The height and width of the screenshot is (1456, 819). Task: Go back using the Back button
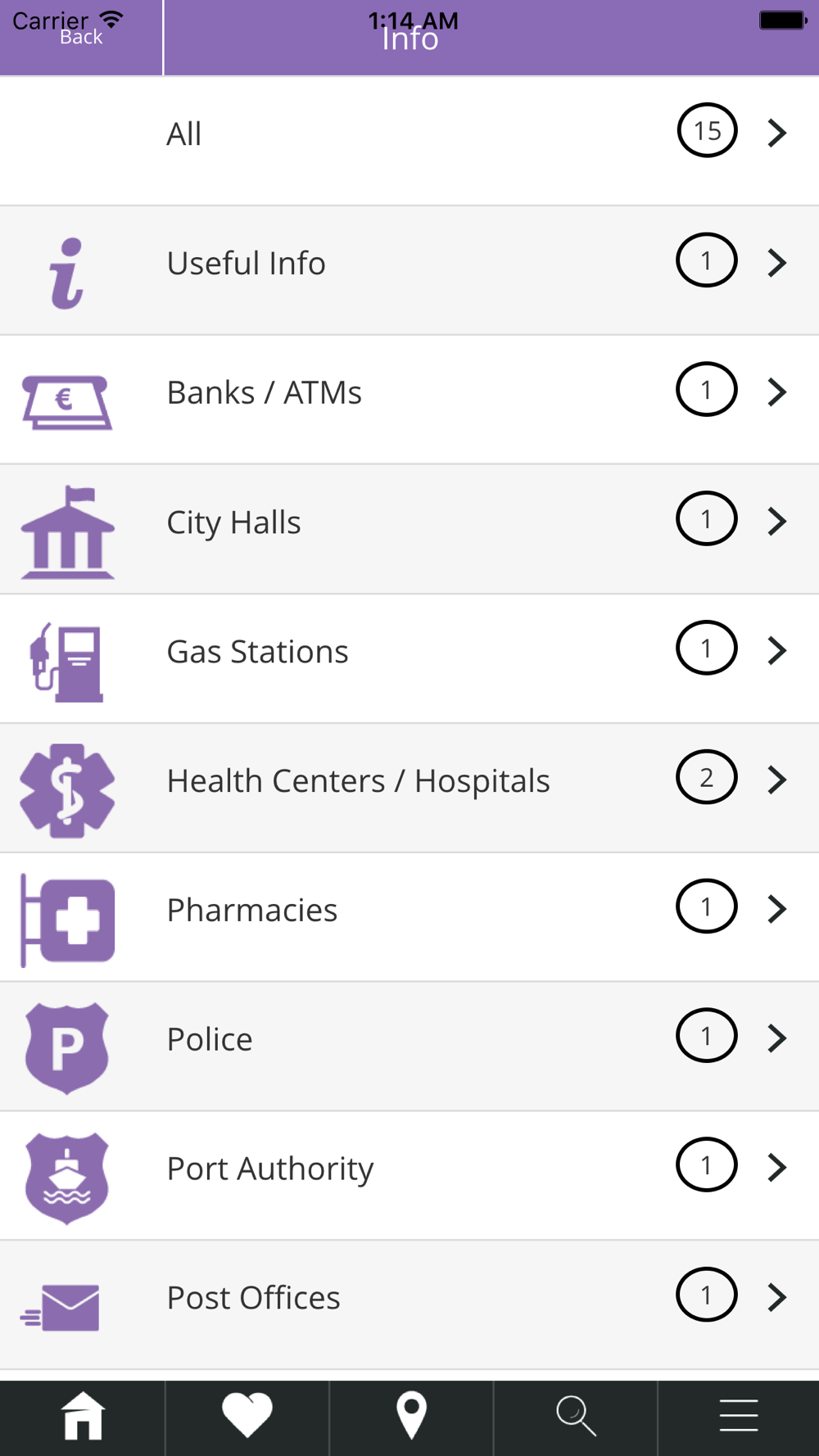tap(80, 38)
